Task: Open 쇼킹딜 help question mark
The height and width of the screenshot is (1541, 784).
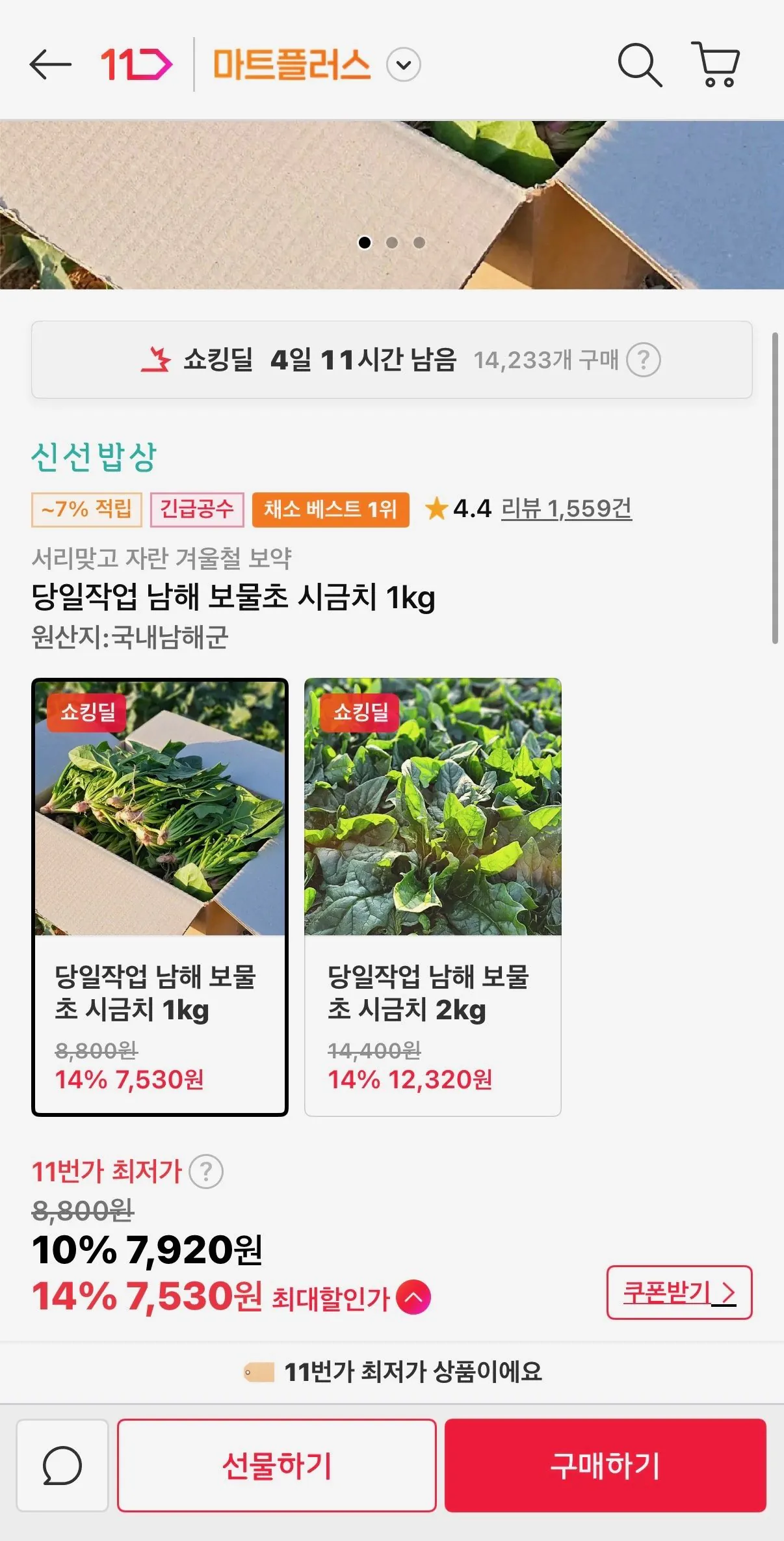Action: 643,360
